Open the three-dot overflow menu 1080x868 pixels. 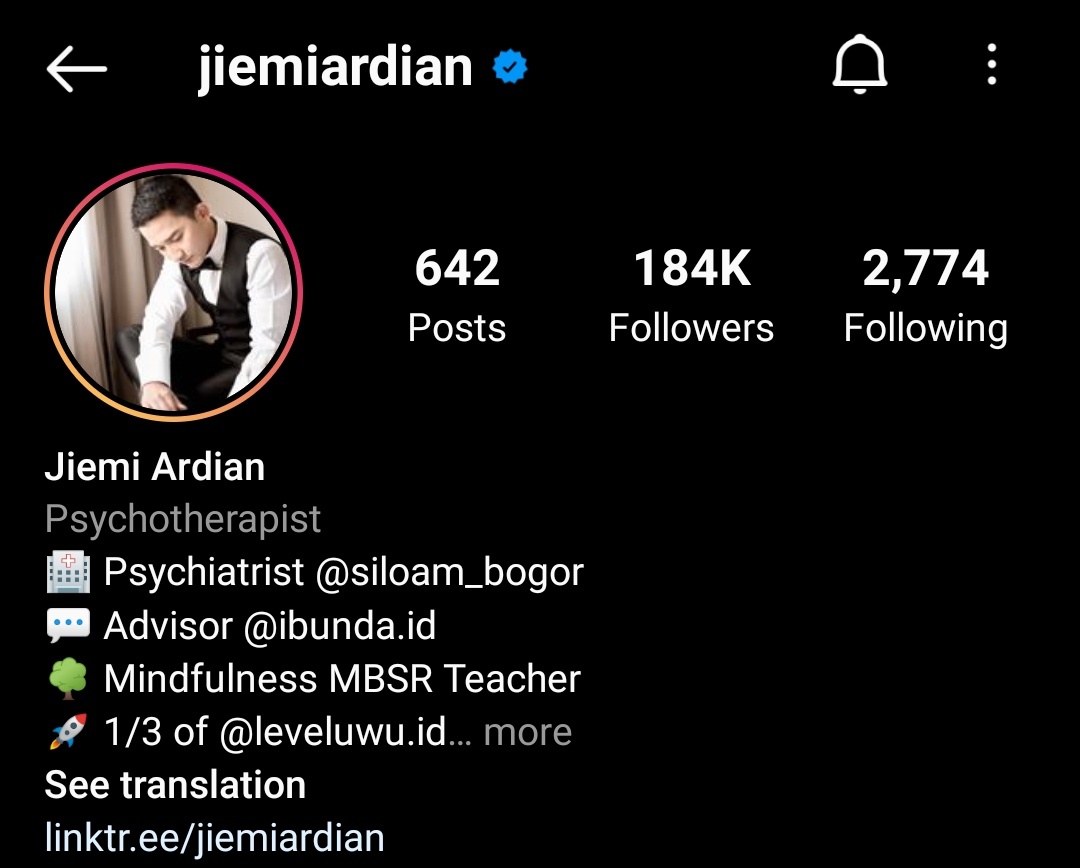pyautogui.click(x=991, y=65)
